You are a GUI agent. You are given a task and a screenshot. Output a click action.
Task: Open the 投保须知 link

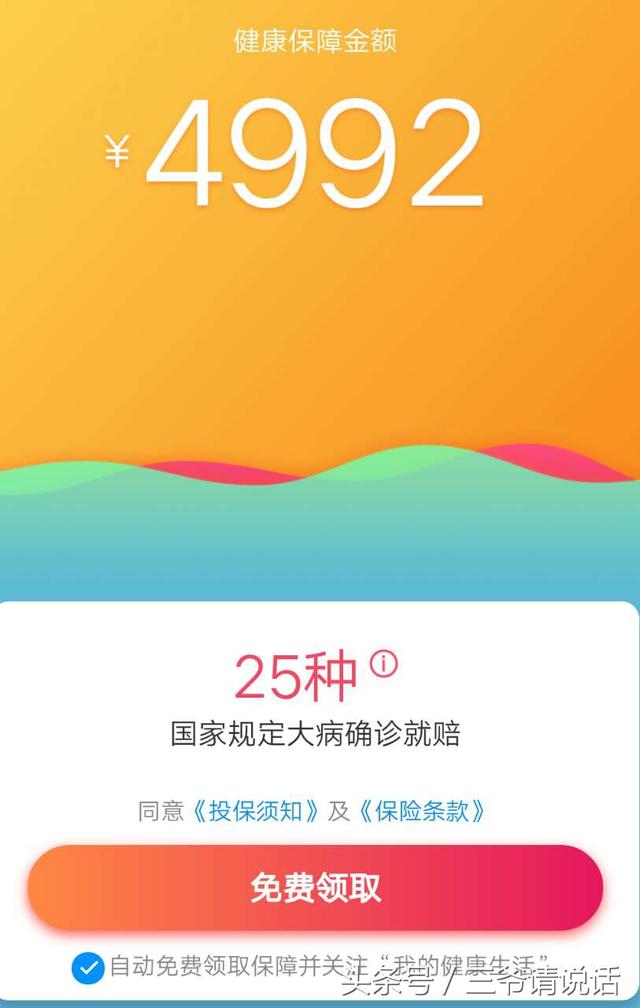click(x=258, y=810)
